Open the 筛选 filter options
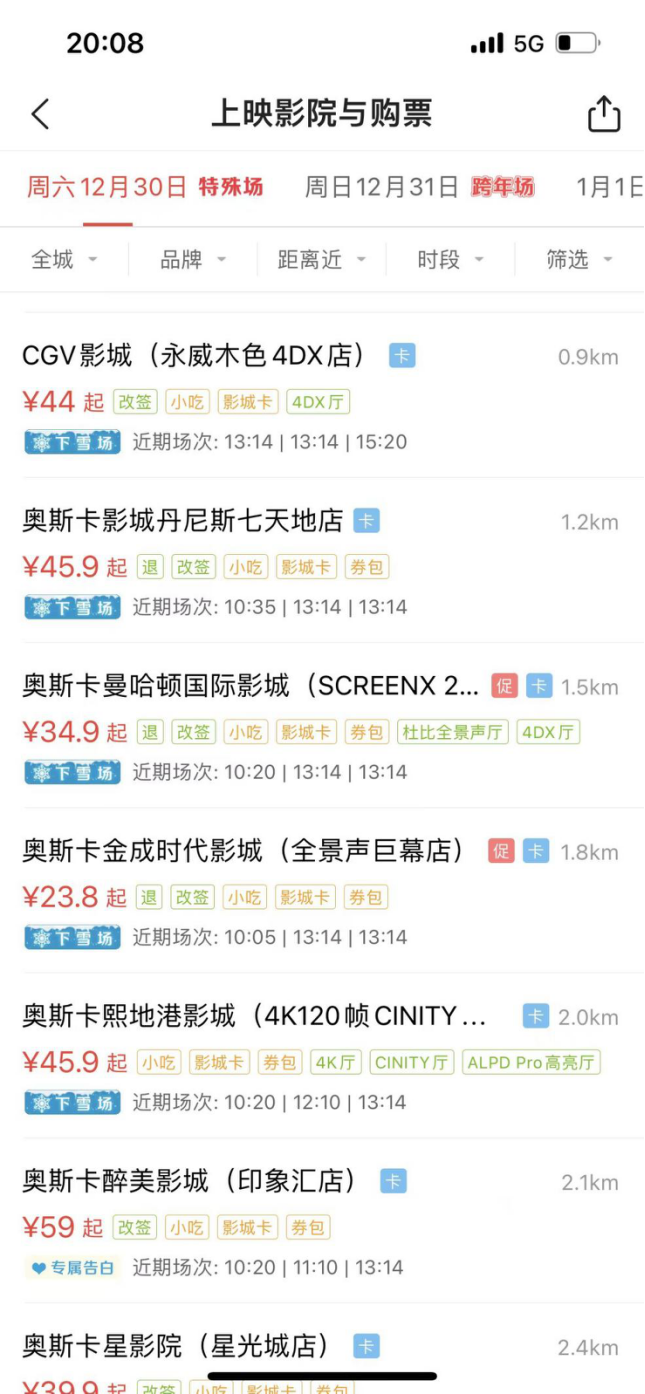Viewport: 645px width, 1394px height. [579, 260]
